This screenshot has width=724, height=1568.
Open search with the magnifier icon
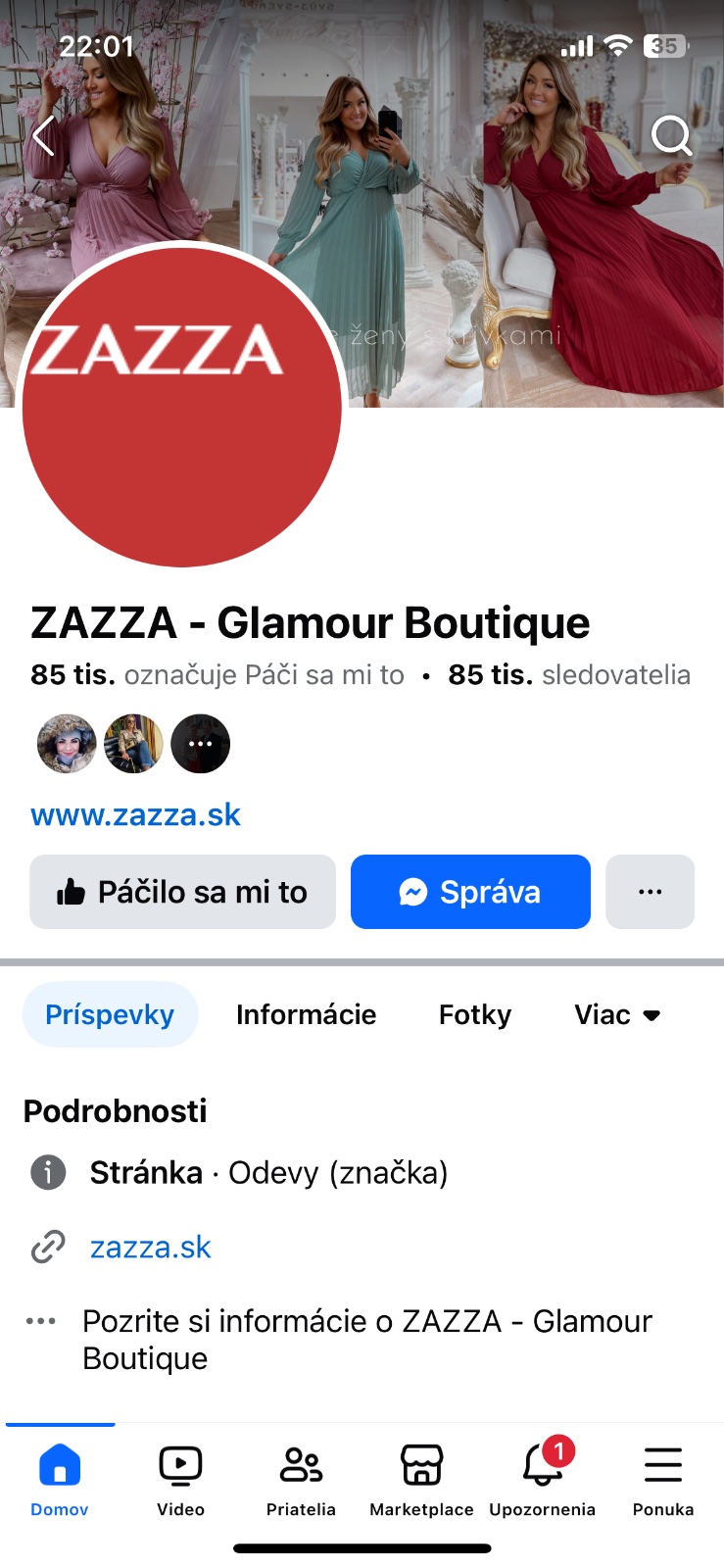point(671,136)
